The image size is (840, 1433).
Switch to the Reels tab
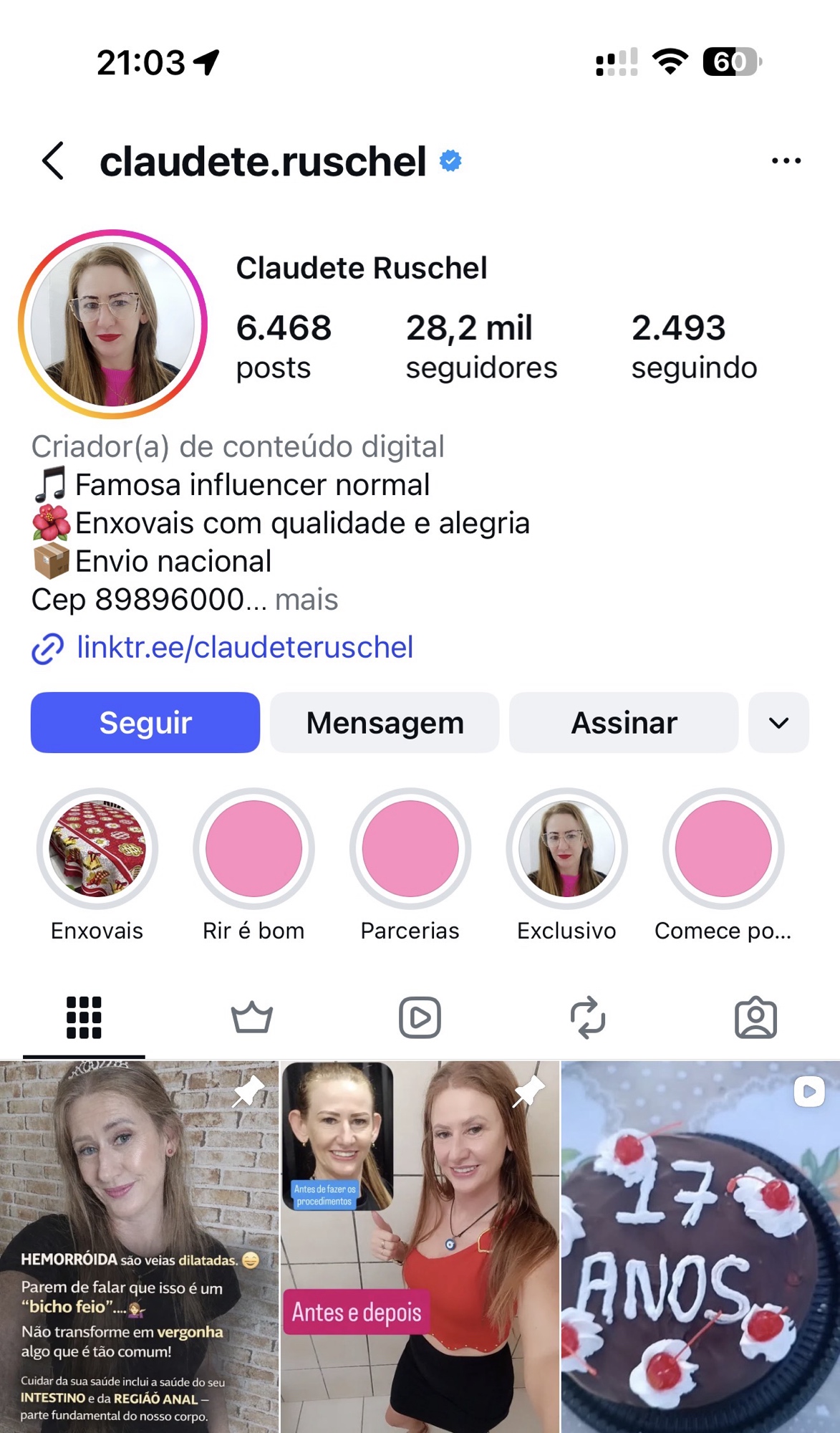(x=420, y=1017)
